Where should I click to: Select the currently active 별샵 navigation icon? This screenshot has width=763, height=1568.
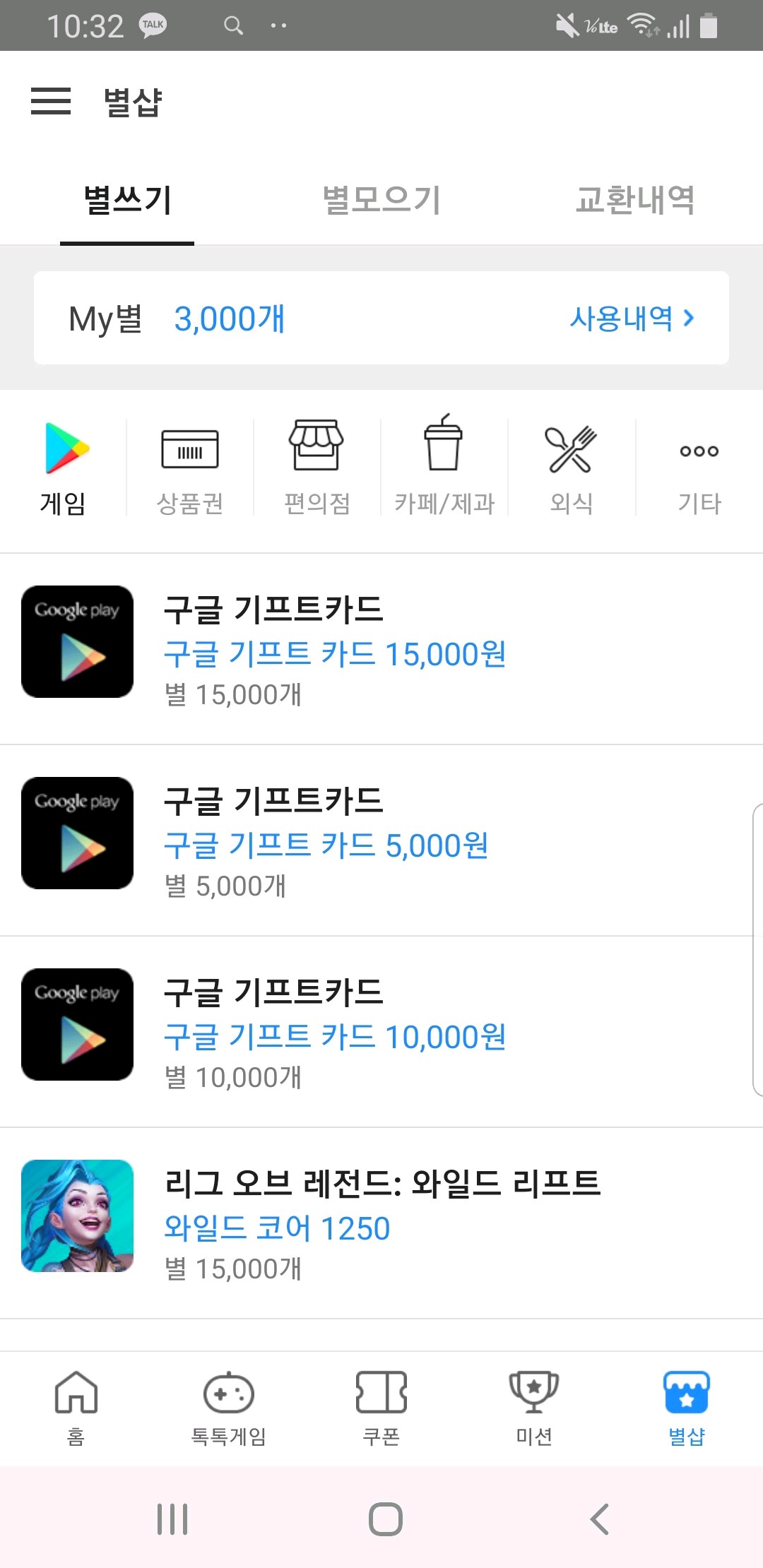point(686,1406)
